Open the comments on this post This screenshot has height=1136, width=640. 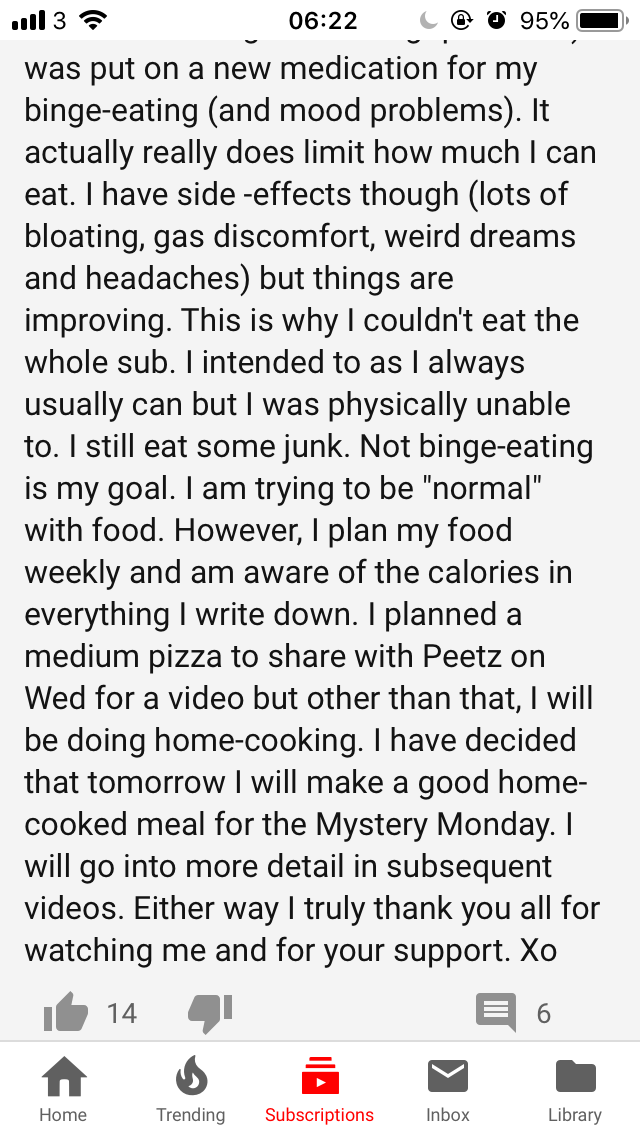[x=496, y=1012]
